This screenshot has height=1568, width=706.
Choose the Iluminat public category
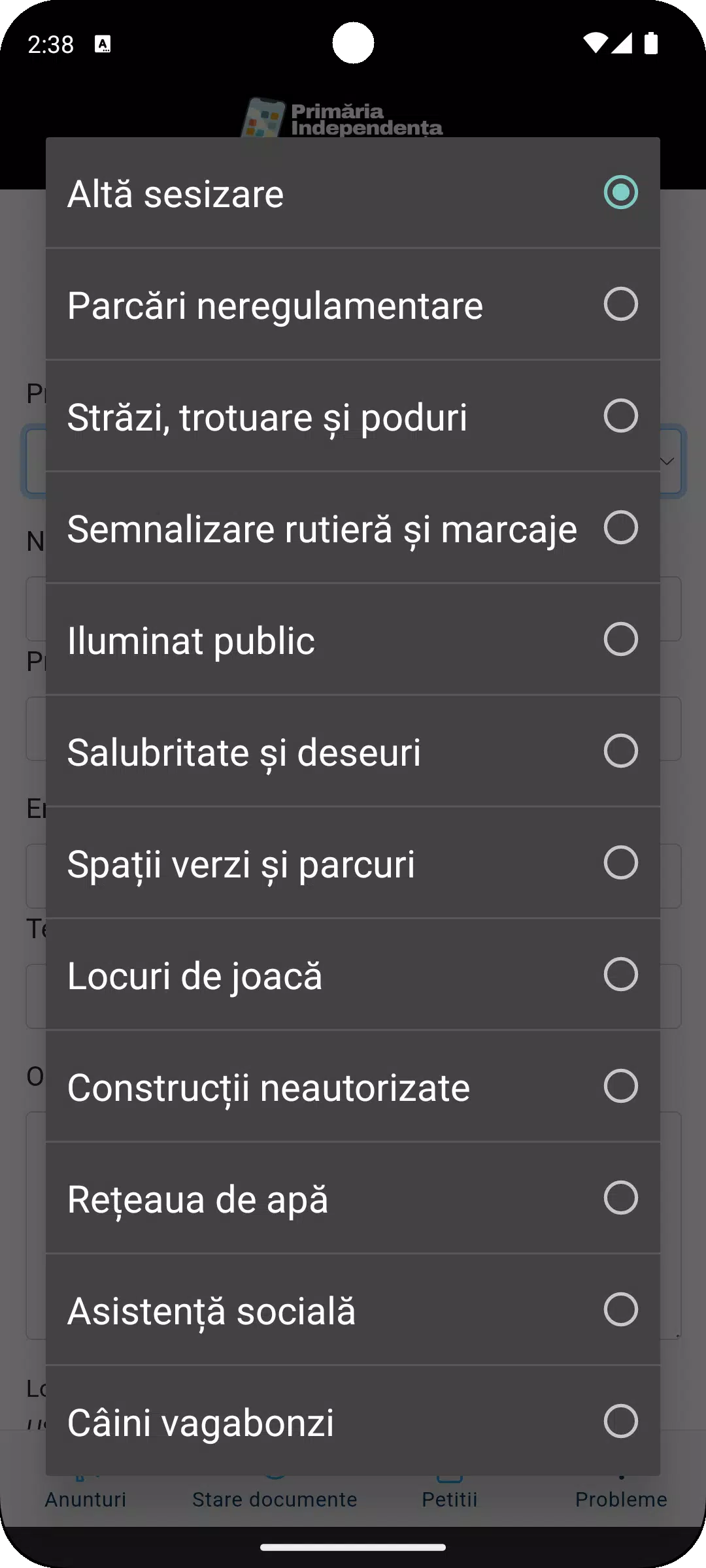tap(353, 640)
